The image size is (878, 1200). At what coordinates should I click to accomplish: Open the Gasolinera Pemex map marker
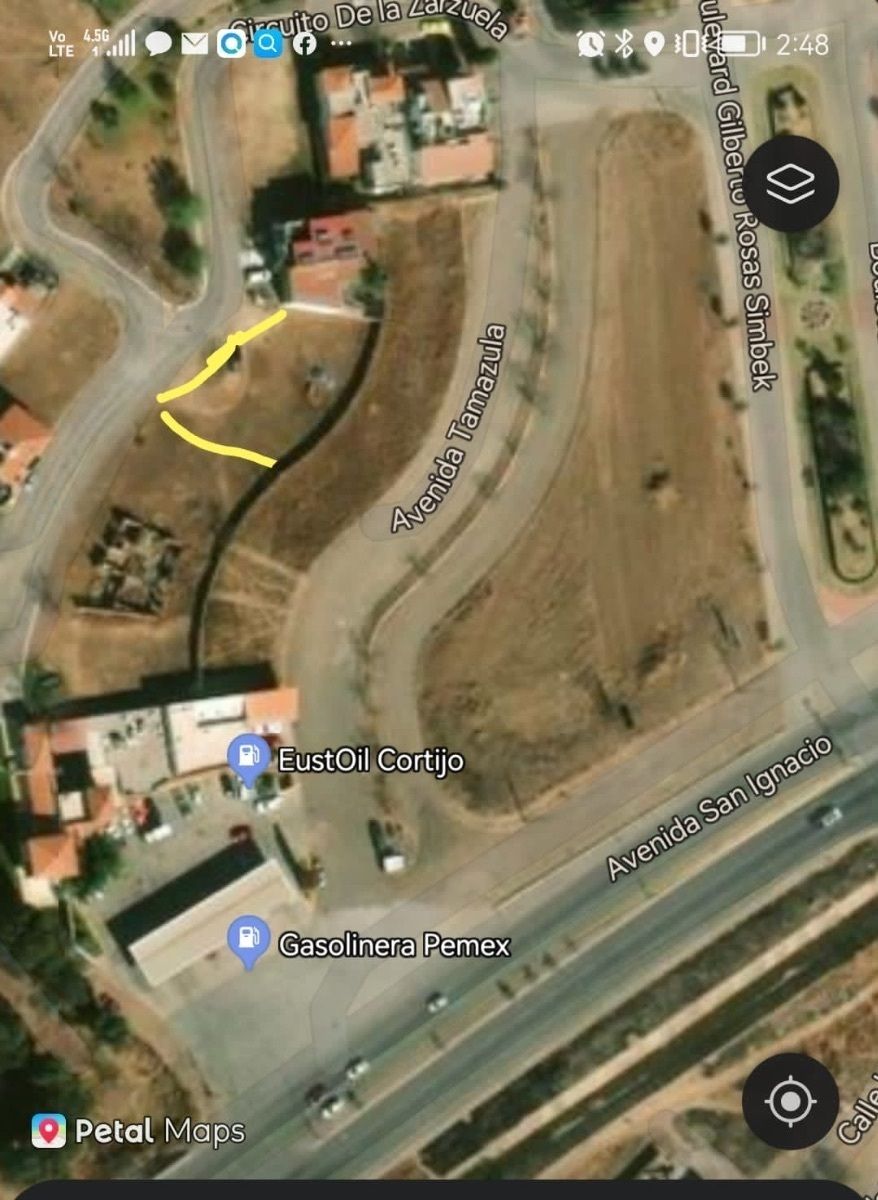click(248, 942)
